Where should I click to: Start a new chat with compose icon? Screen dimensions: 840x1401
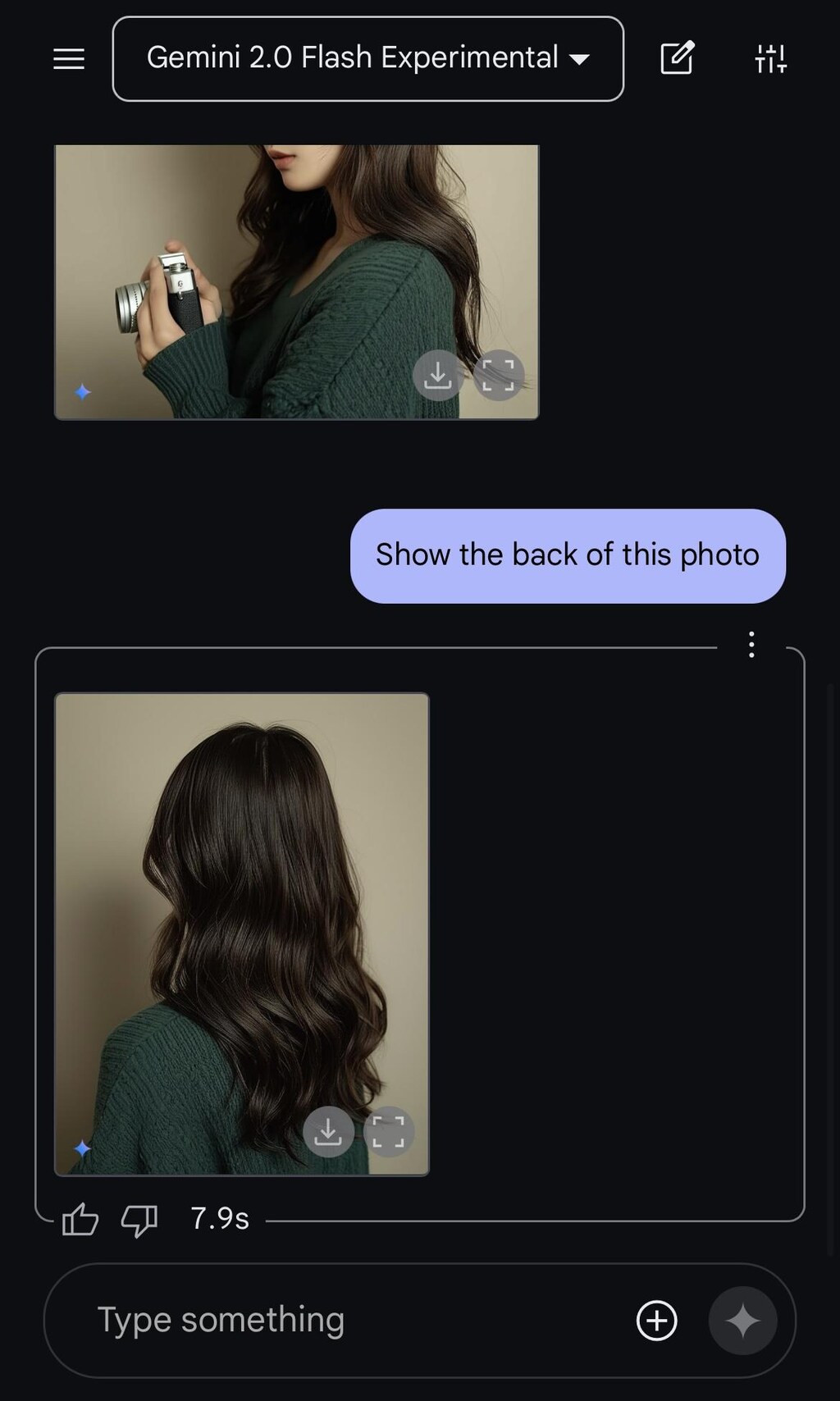(678, 58)
